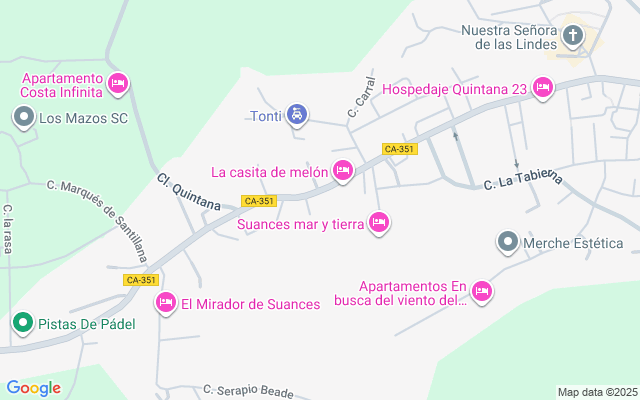Open the Hospedaje Quintana 23 lodging pin
This screenshot has height=400, width=640.
[543, 89]
